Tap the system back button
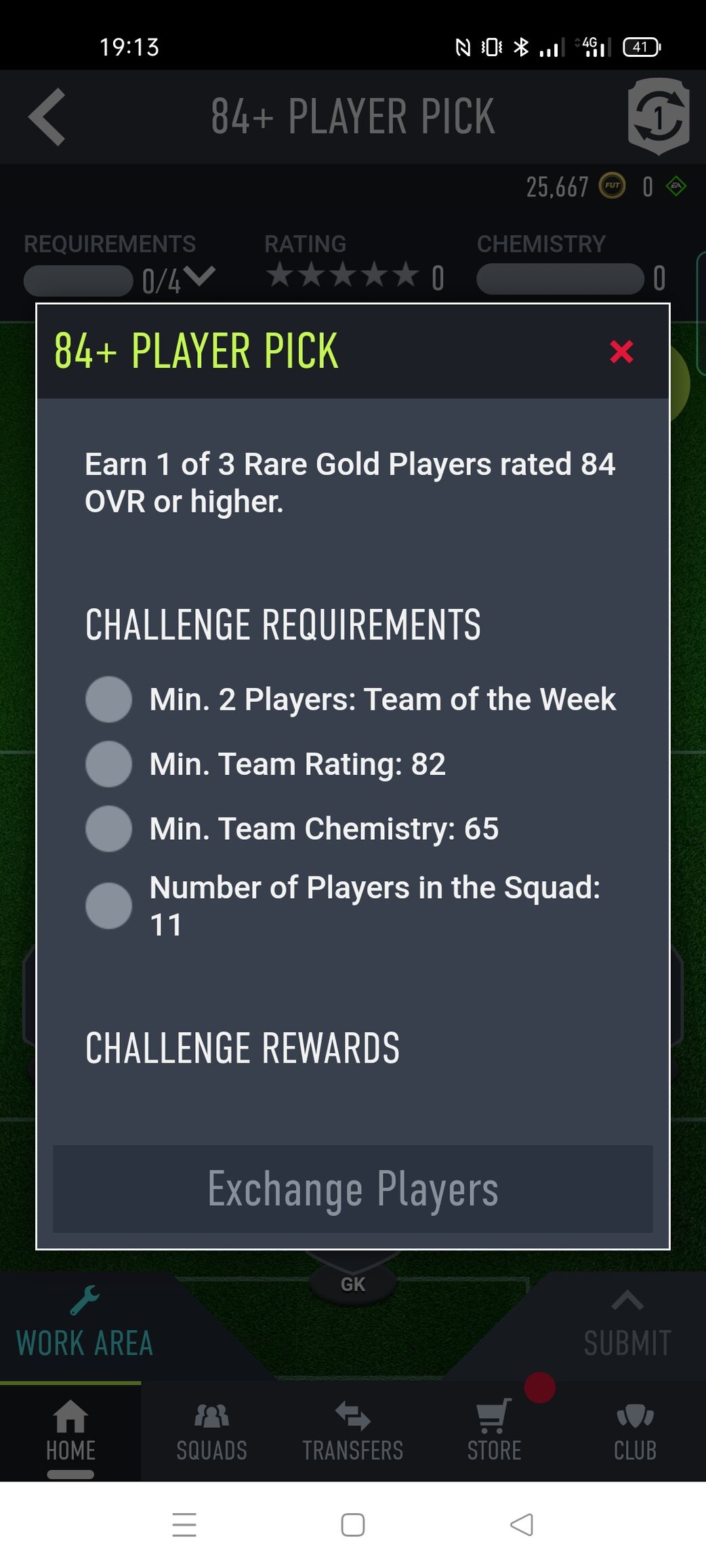This screenshot has height=1568, width=706. point(521,1525)
